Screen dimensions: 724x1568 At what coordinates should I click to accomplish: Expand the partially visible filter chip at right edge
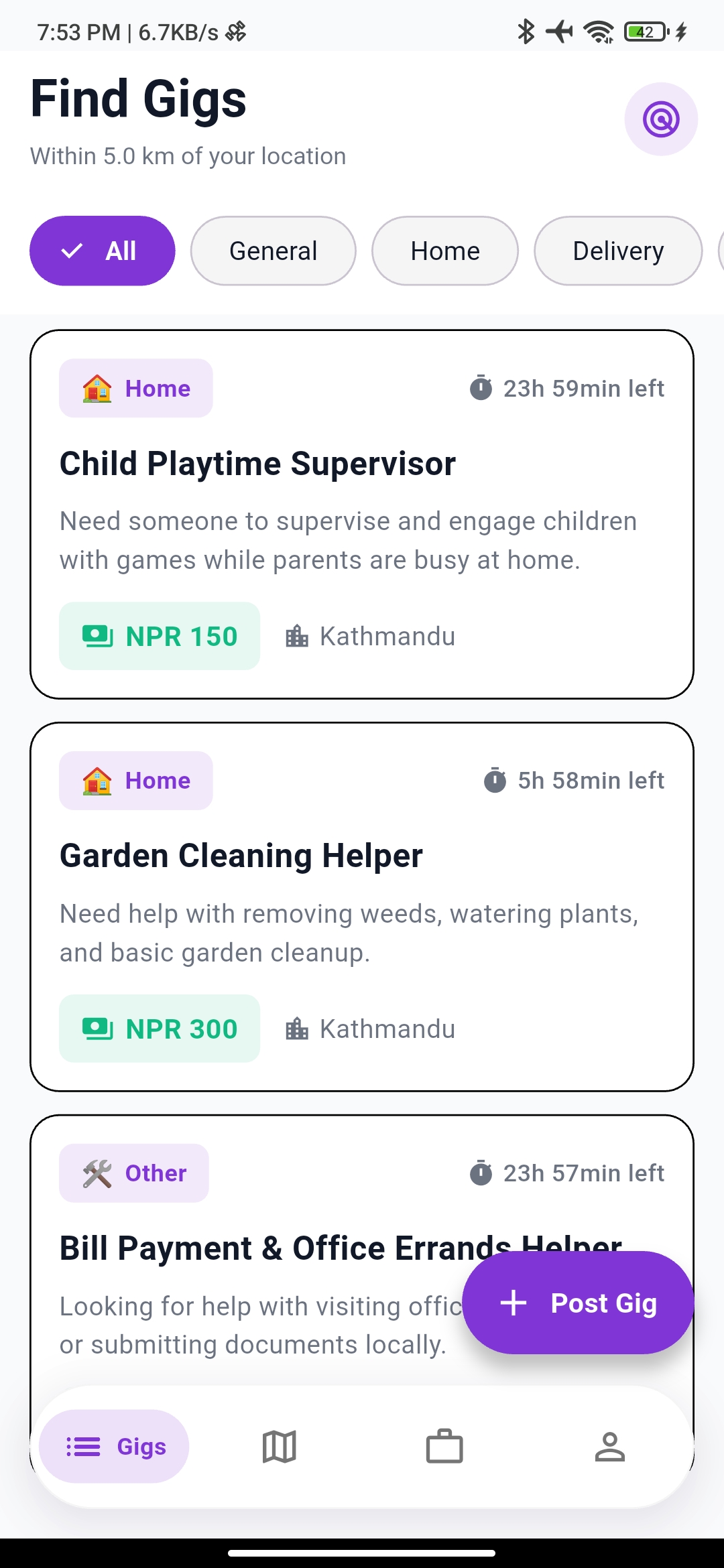point(719,250)
